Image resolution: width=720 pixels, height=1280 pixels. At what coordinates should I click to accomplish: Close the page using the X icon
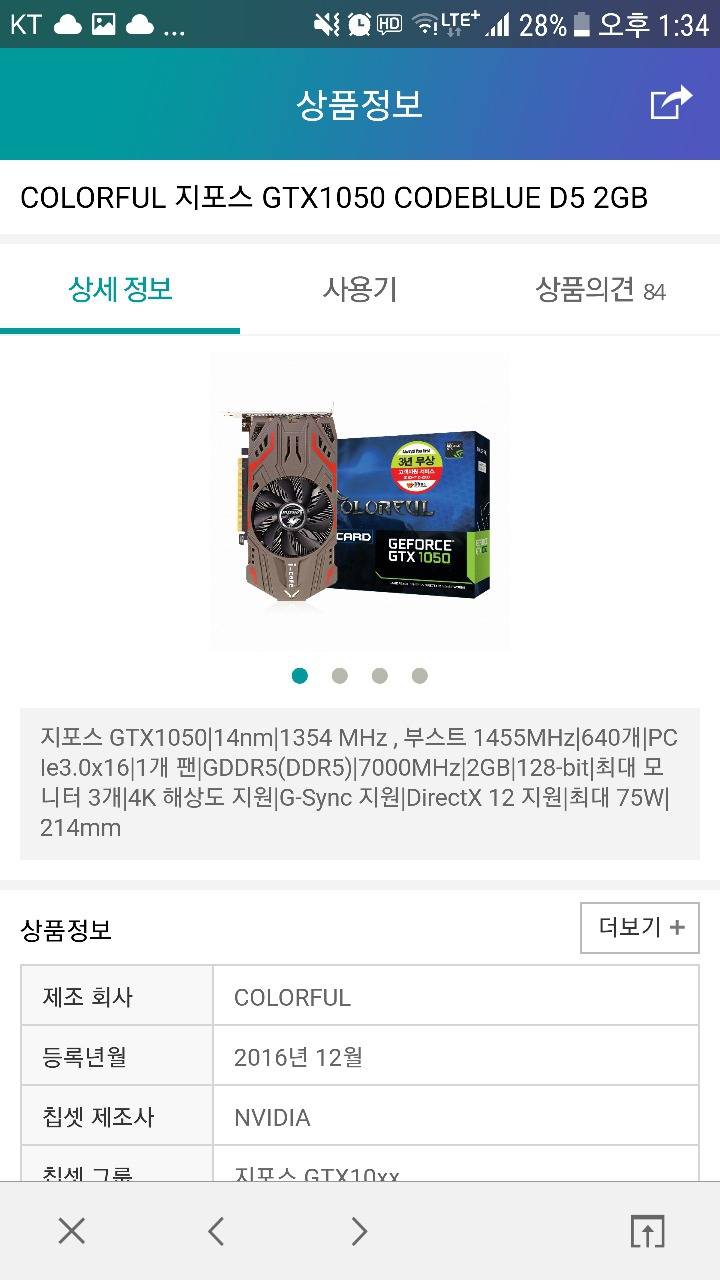[70, 1231]
